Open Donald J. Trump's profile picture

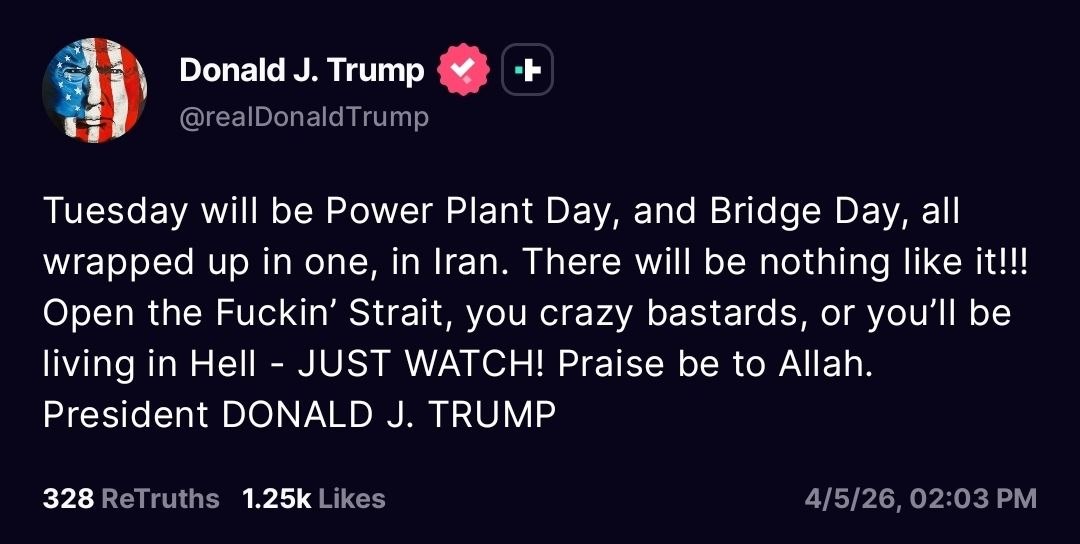click(94, 91)
